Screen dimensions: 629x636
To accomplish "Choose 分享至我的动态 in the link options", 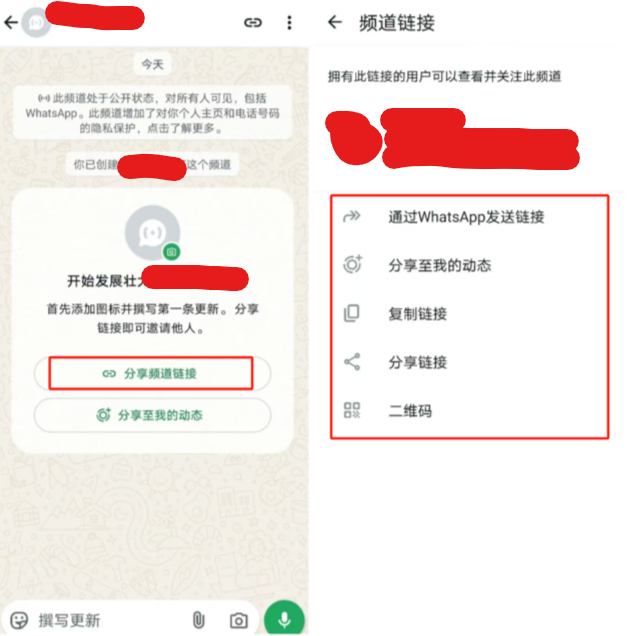I will [x=439, y=265].
